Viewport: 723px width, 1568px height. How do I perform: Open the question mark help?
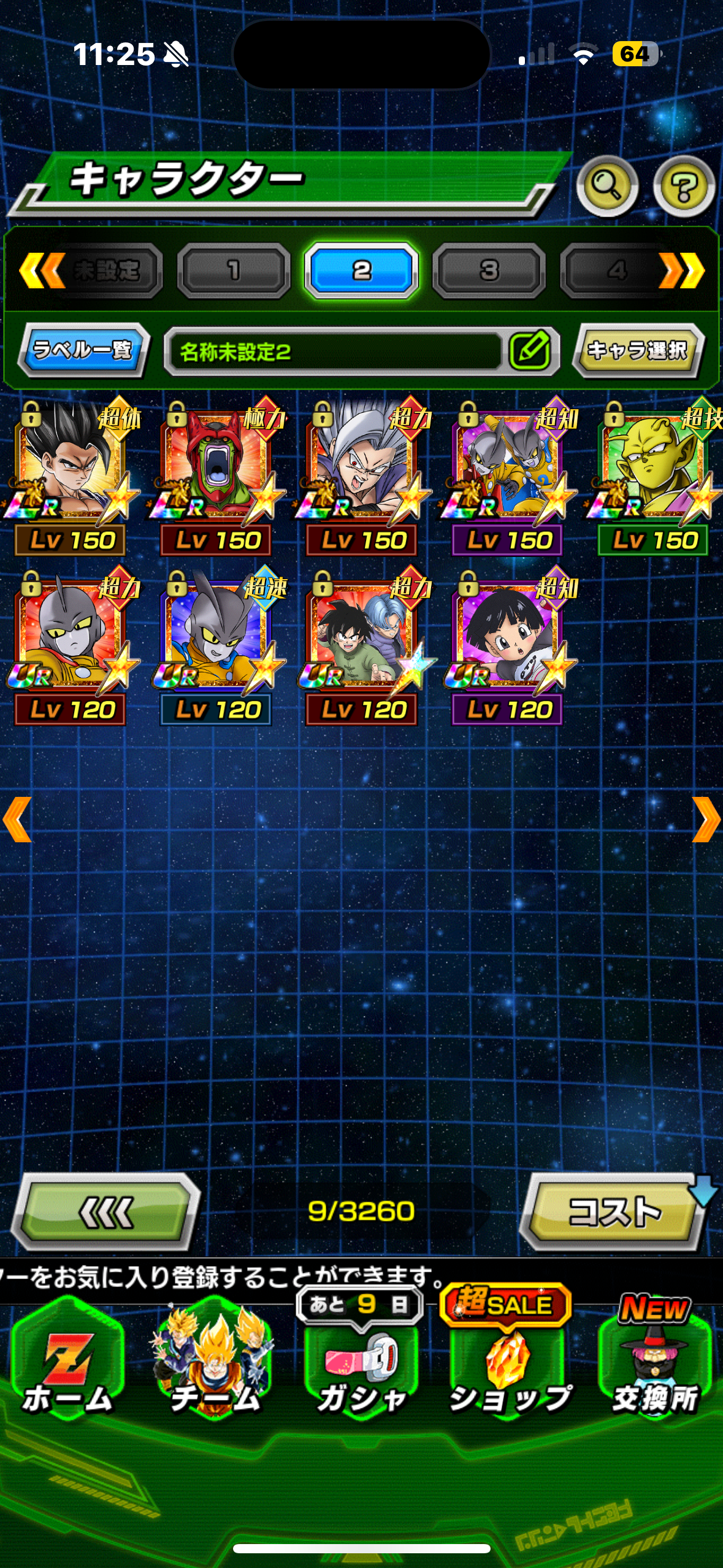(x=684, y=186)
